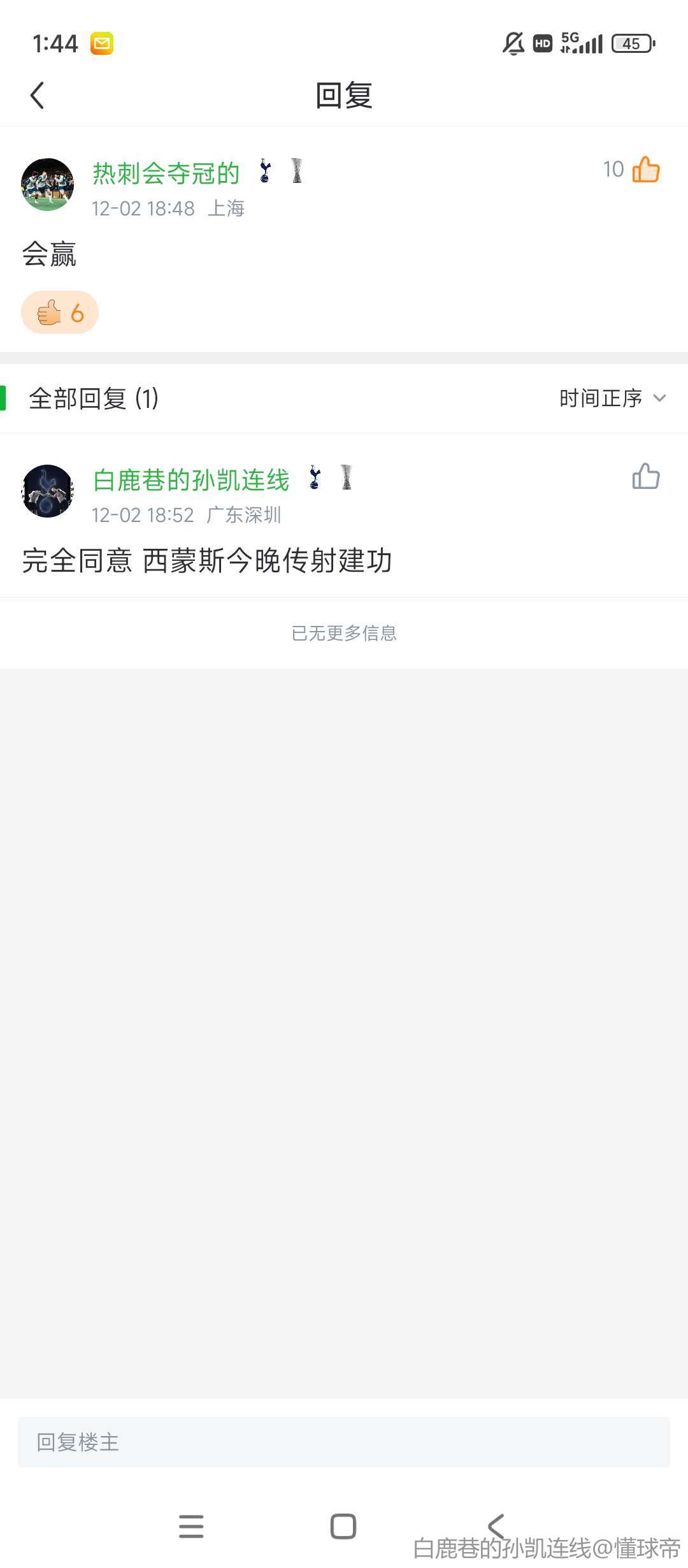Open recent apps from the navigation bar
Viewport: 688px width, 1568px height.
click(191, 1527)
